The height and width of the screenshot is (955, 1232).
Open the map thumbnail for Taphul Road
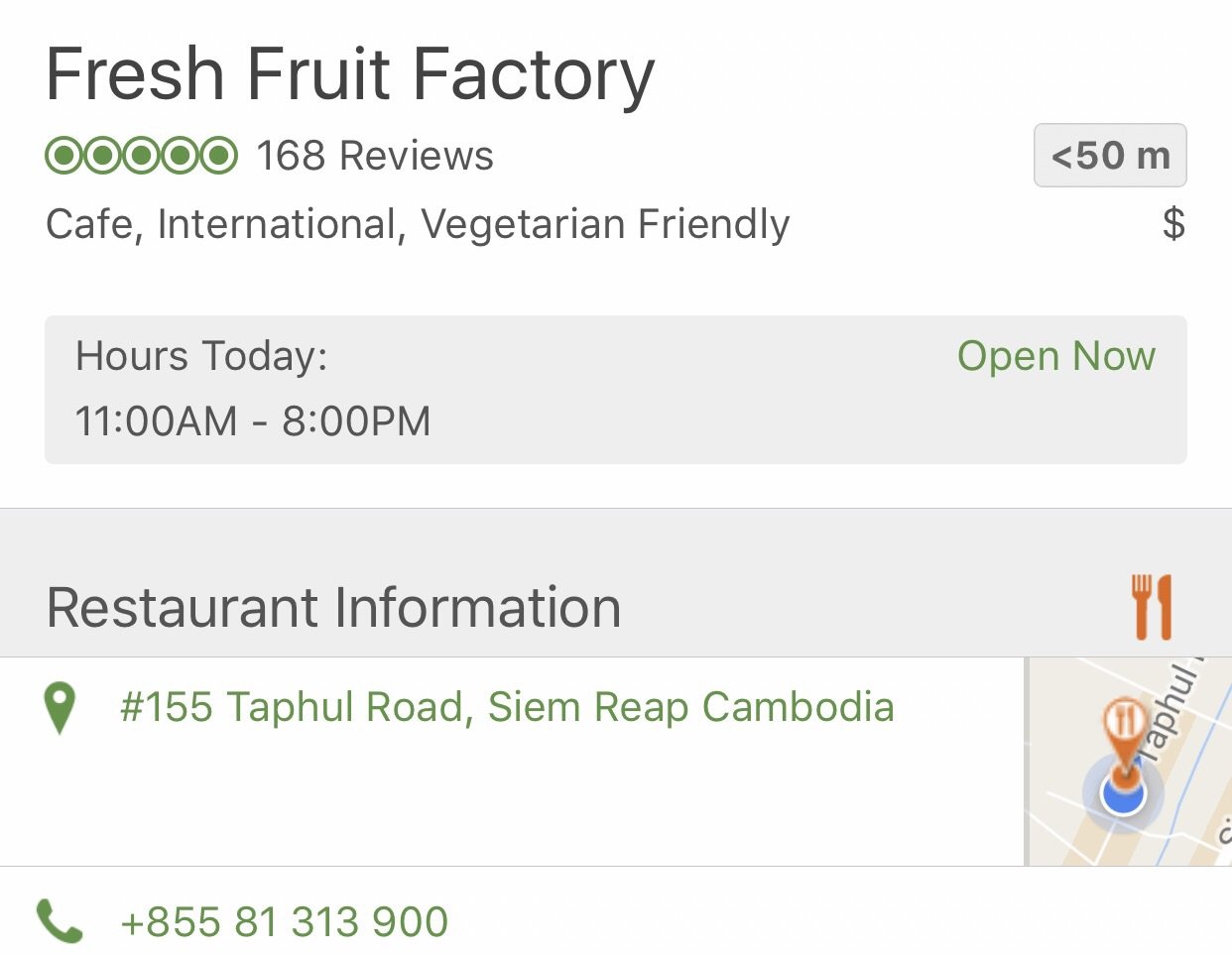click(x=1128, y=762)
